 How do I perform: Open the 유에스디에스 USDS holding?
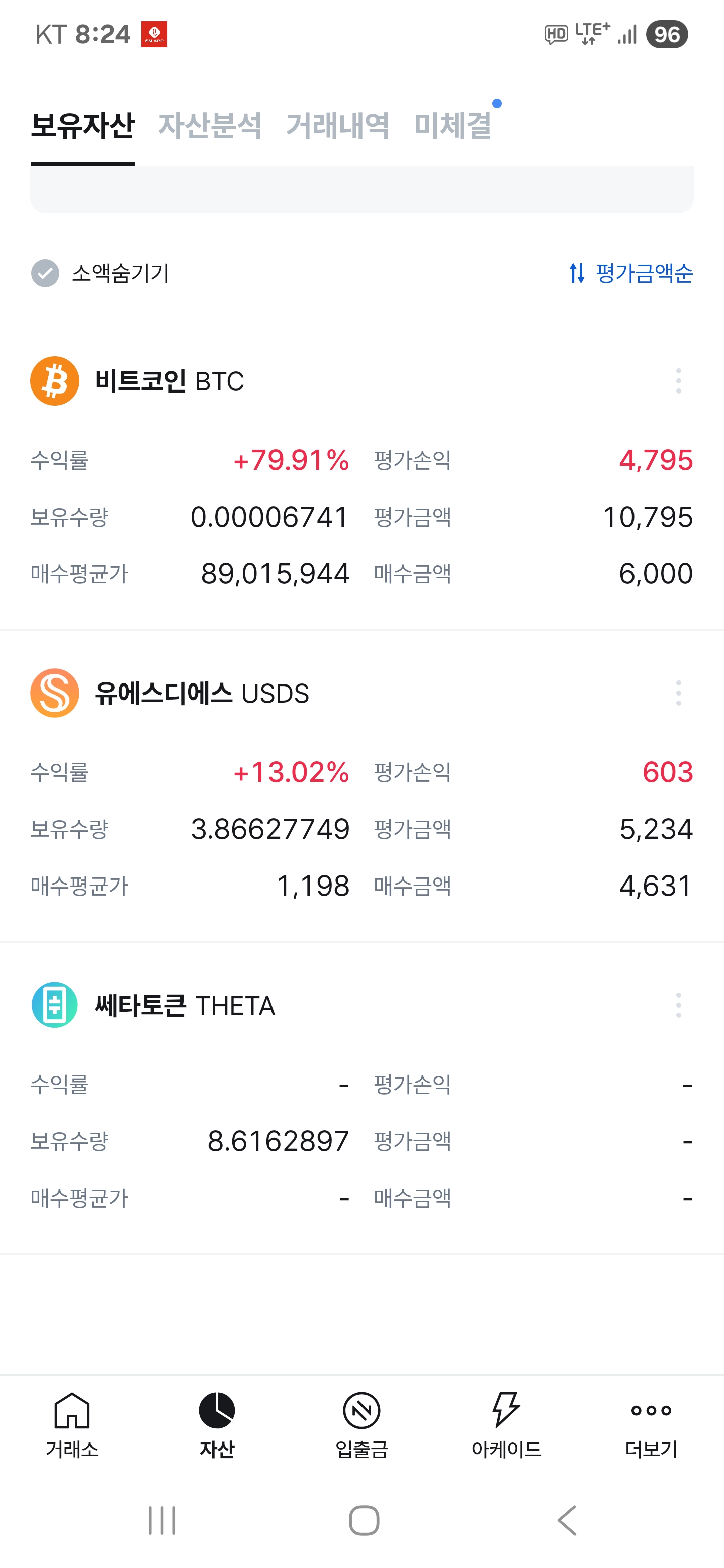[202, 694]
